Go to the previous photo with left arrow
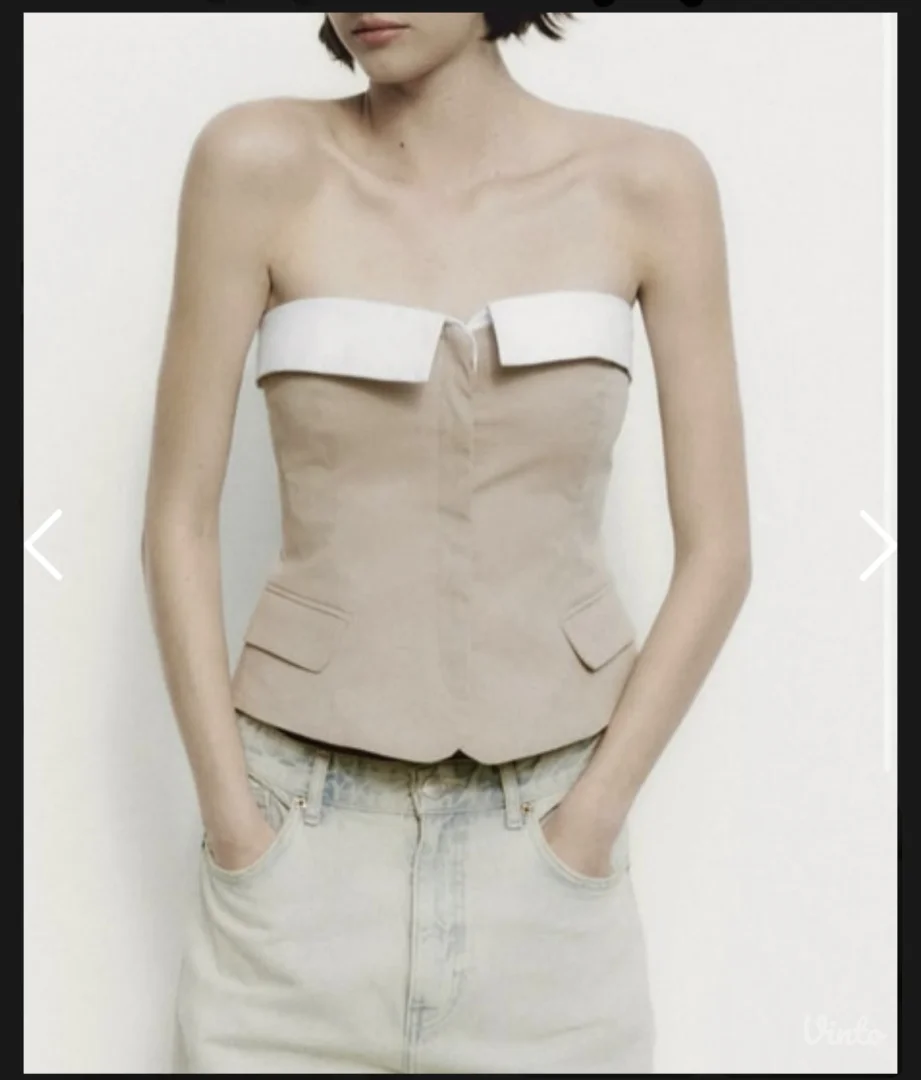Screen dimensions: 921x1080 (44, 545)
